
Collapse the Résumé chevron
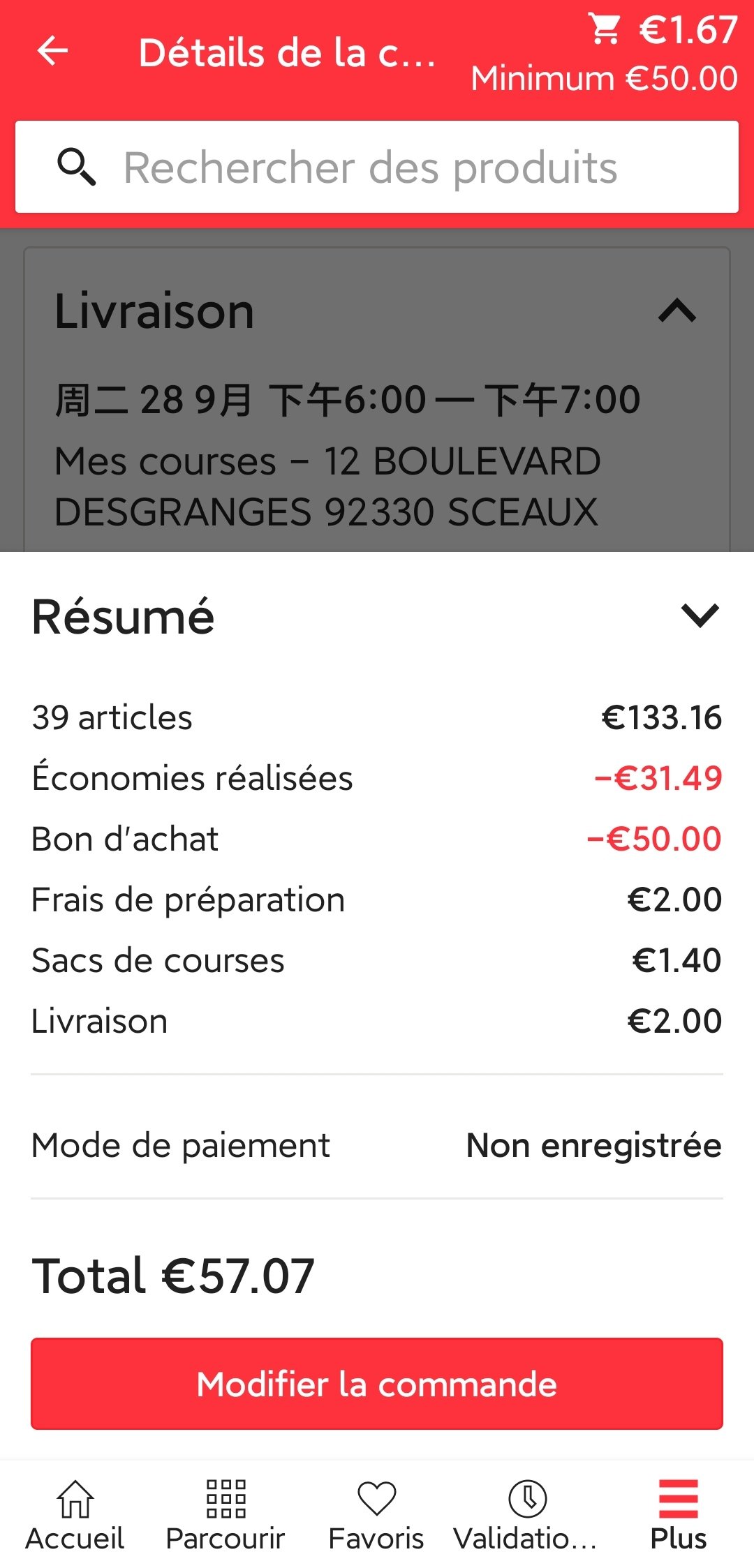700,615
